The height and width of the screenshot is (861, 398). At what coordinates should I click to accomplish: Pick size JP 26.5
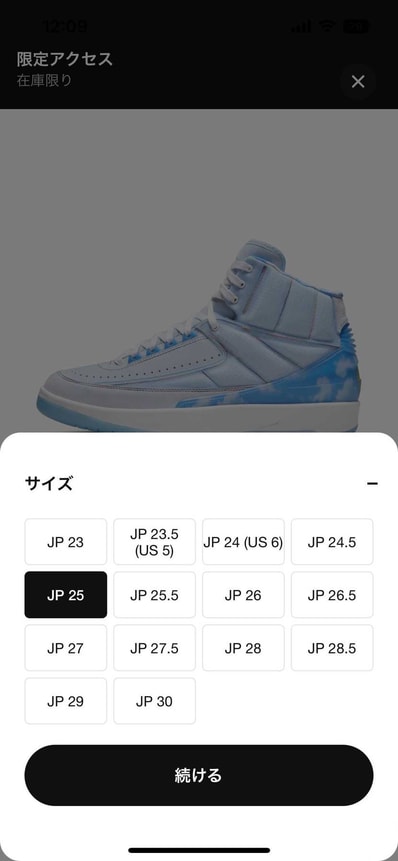(x=332, y=595)
